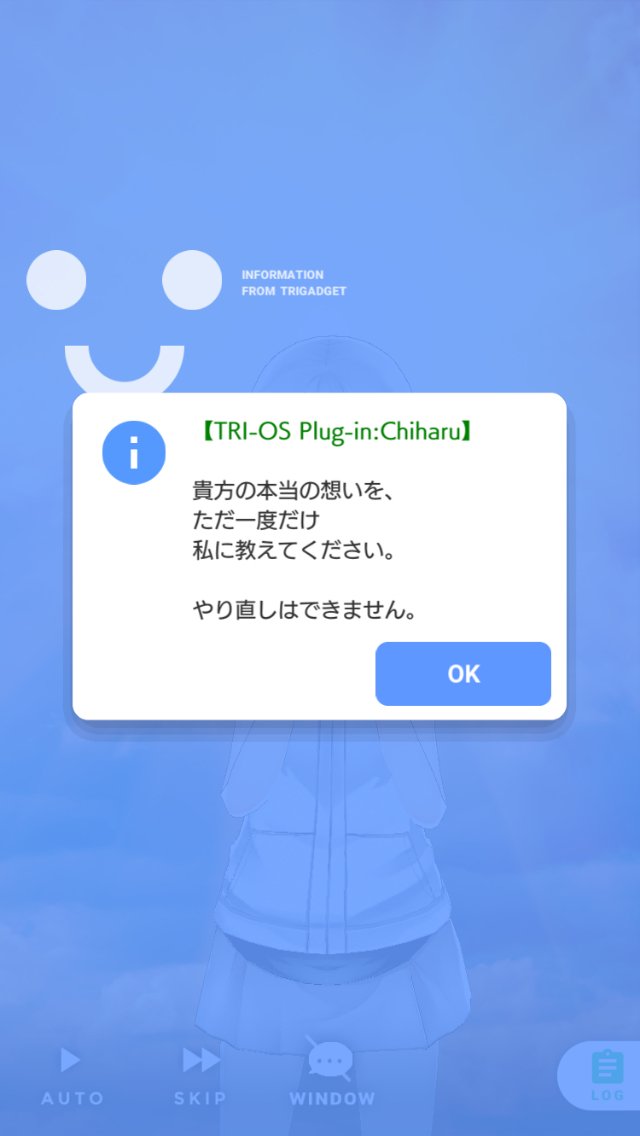The image size is (640, 1136).
Task: Enable AUTO play mode
Action: (x=71, y=1075)
